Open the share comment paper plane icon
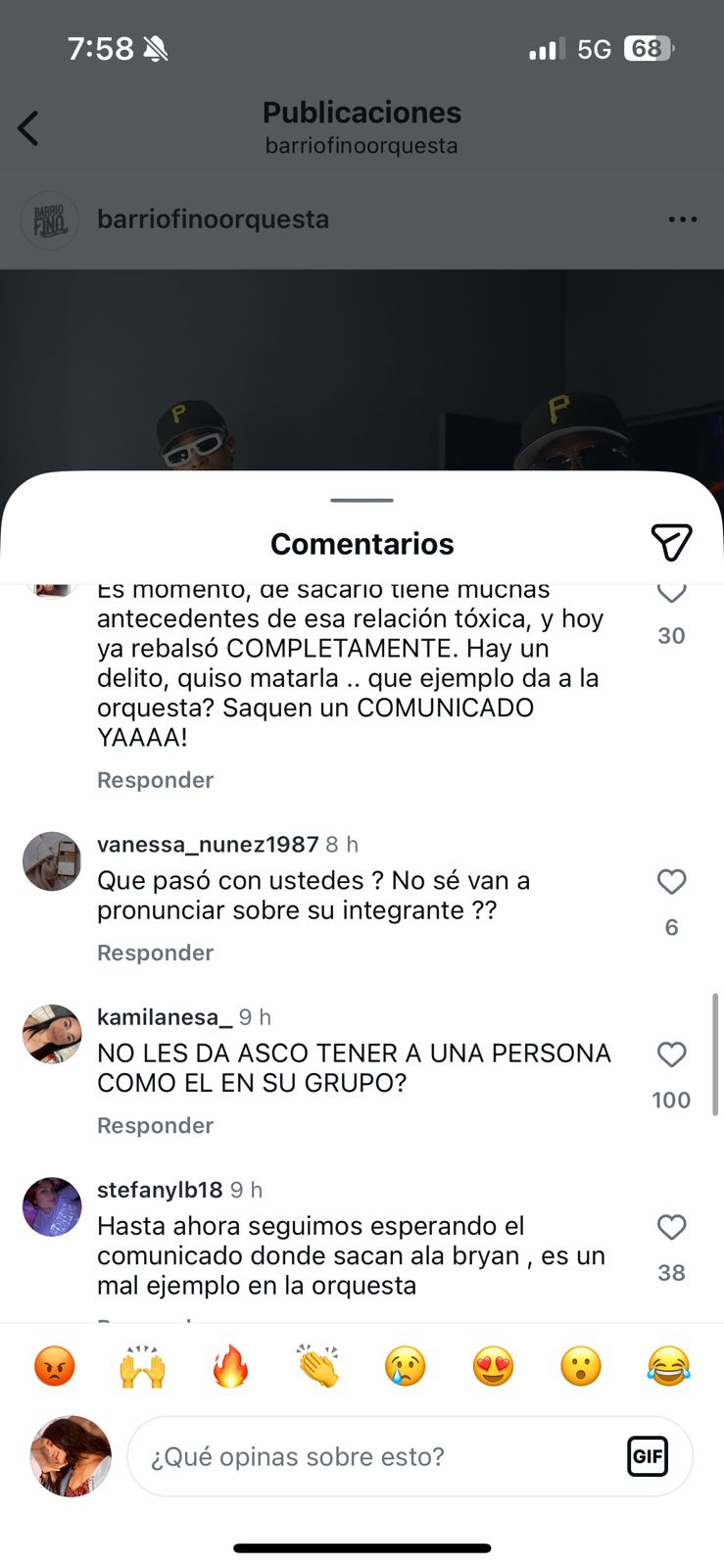 (x=672, y=542)
